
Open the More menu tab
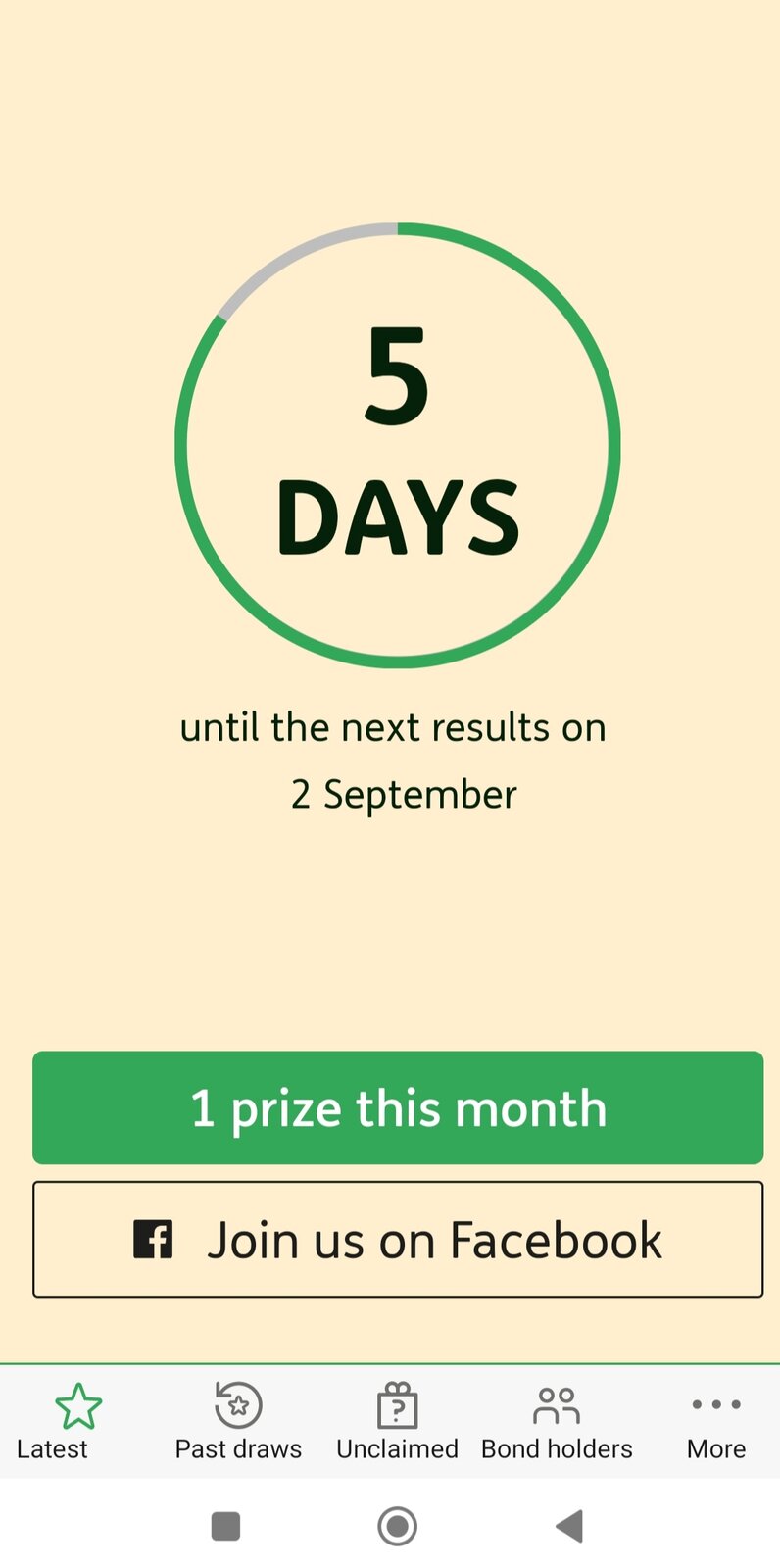[715, 1420]
